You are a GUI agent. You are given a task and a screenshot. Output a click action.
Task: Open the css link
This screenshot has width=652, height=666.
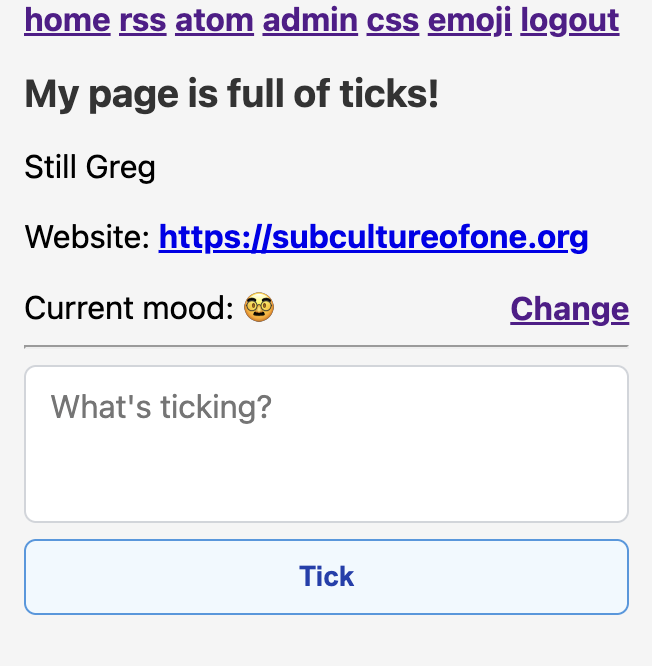393,19
